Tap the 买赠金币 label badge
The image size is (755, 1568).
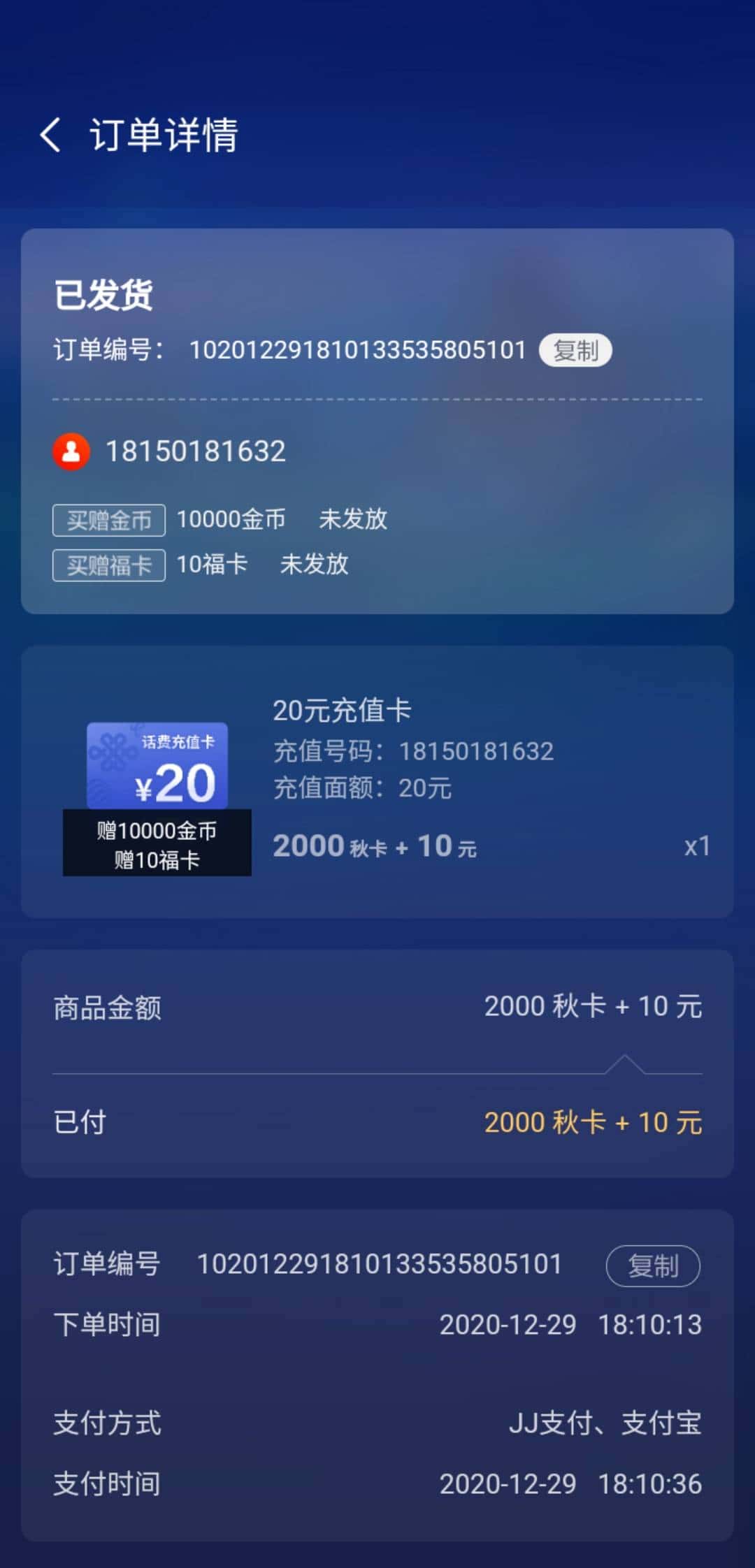108,520
